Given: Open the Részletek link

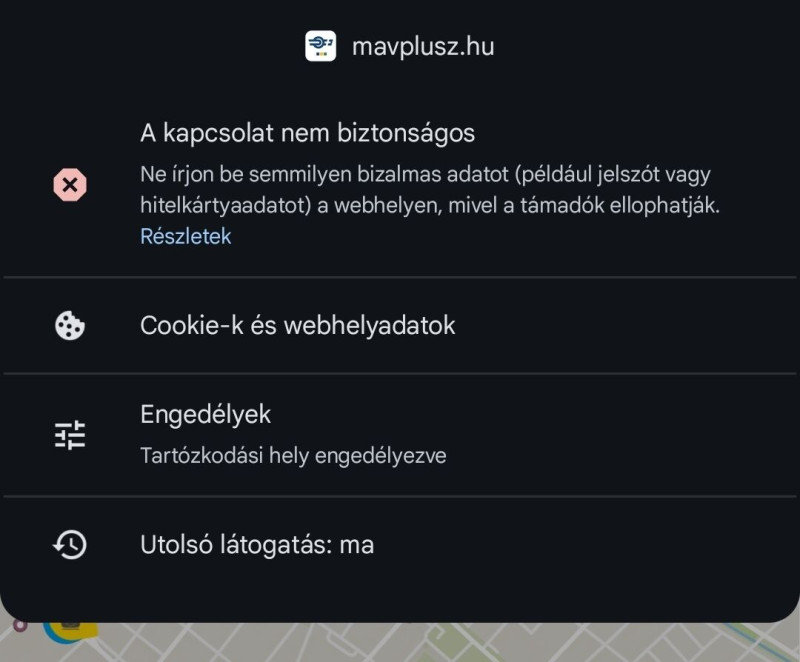Looking at the screenshot, I should [185, 237].
